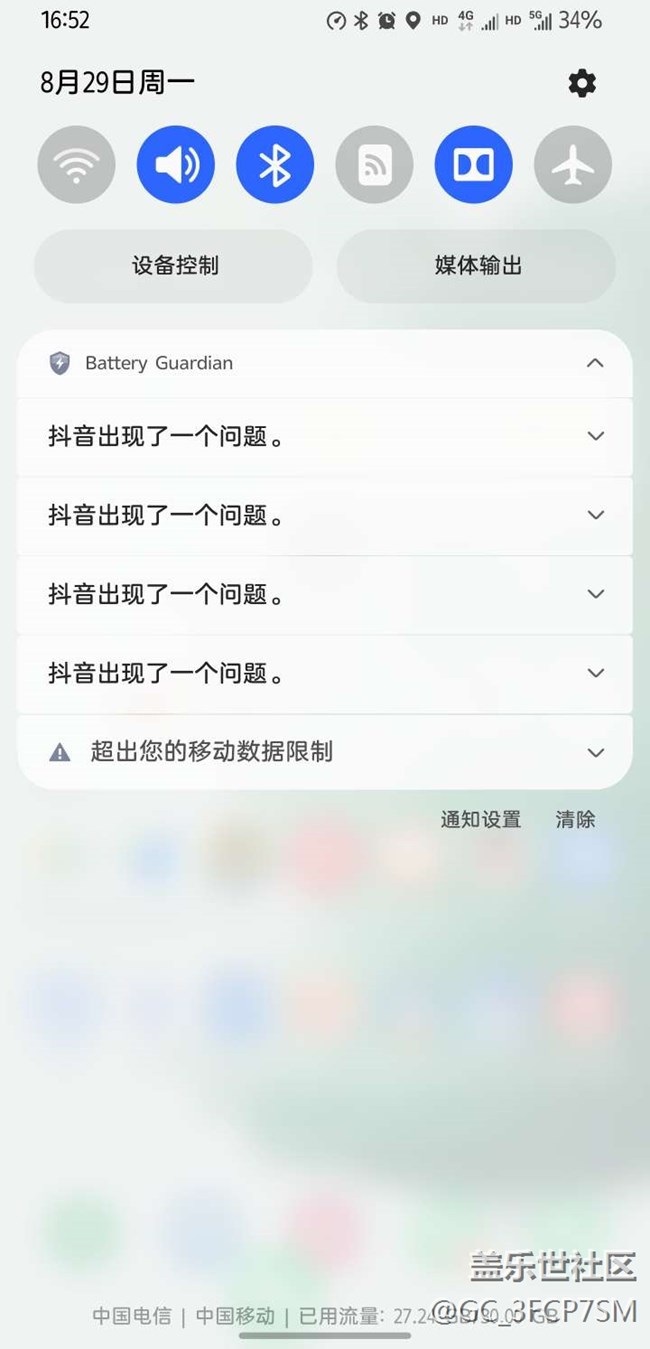Image resolution: width=650 pixels, height=1349 pixels.
Task: Open 通知设置 (notification settings)
Action: click(481, 820)
